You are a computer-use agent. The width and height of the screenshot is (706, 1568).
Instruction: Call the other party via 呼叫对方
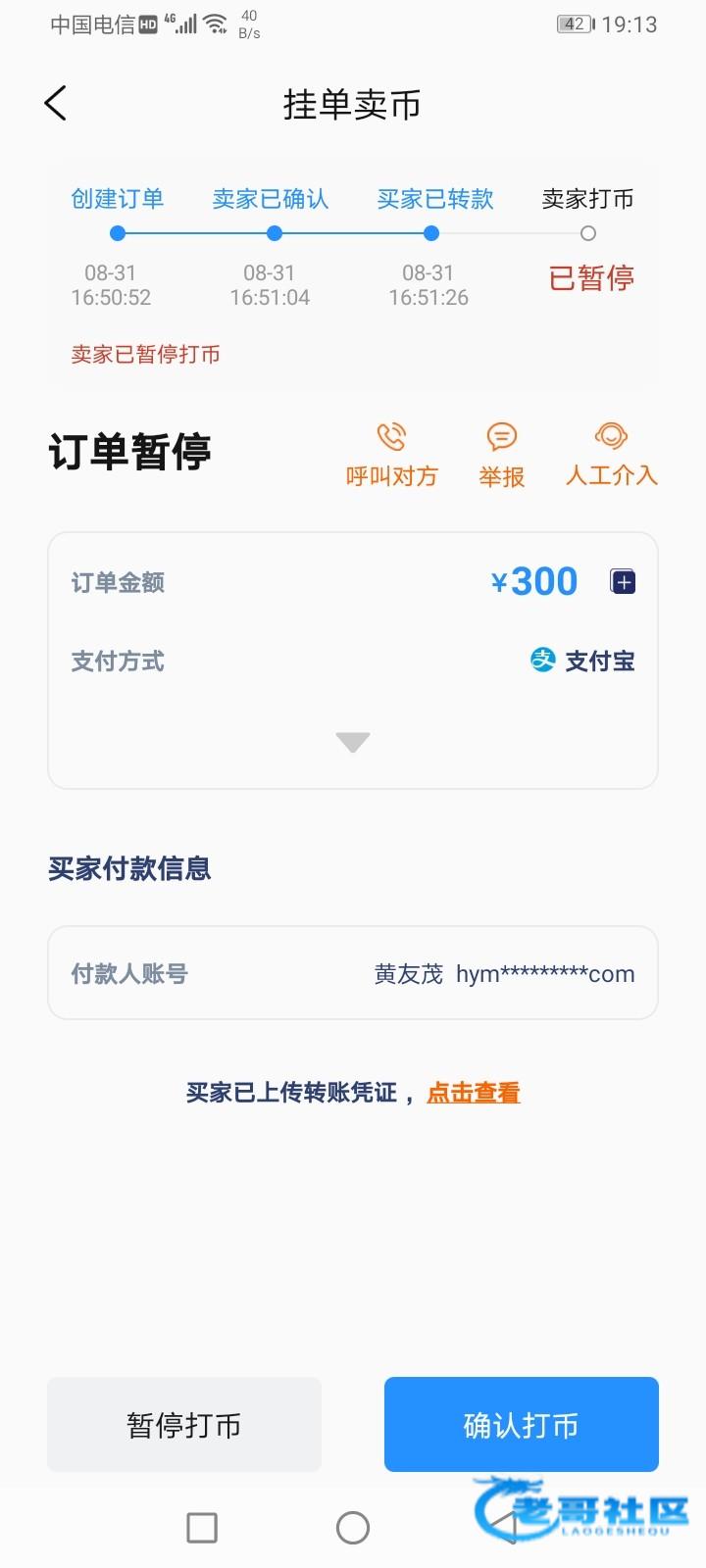391,454
